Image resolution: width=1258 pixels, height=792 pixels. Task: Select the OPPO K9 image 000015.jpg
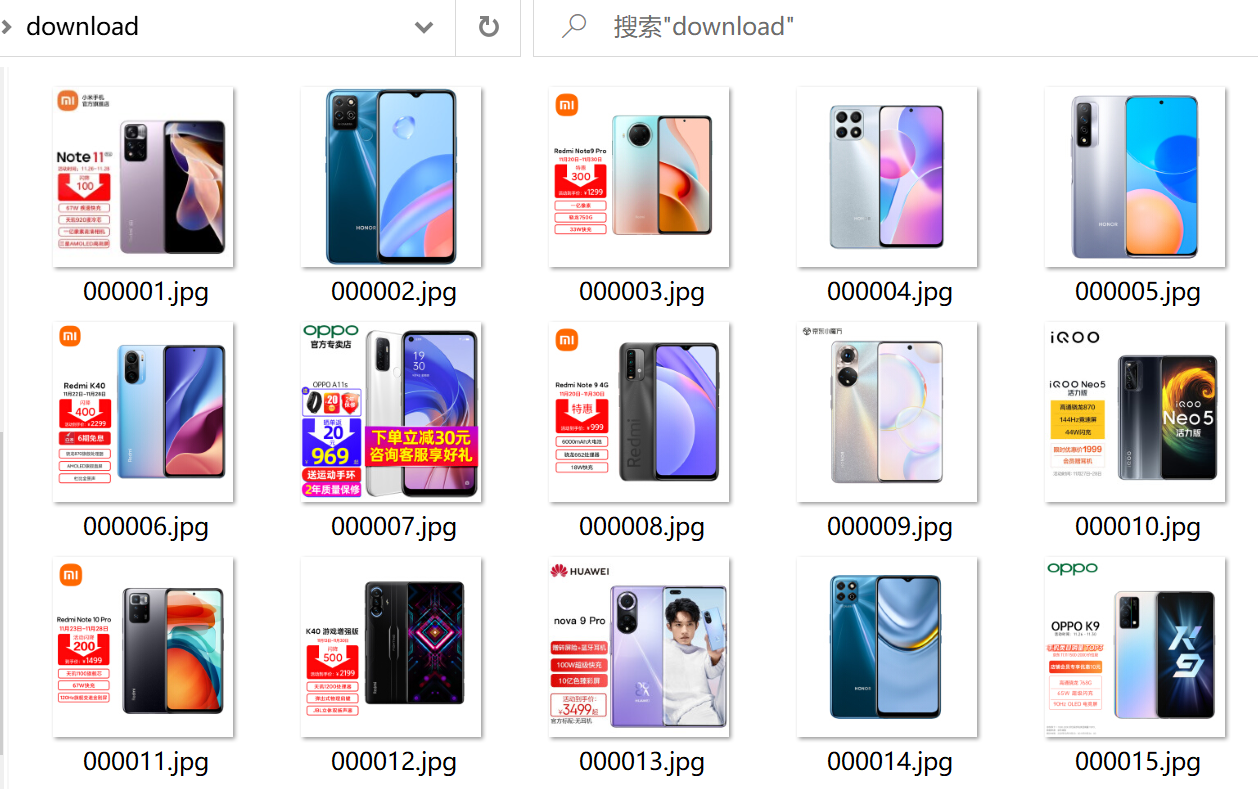[x=1136, y=647]
